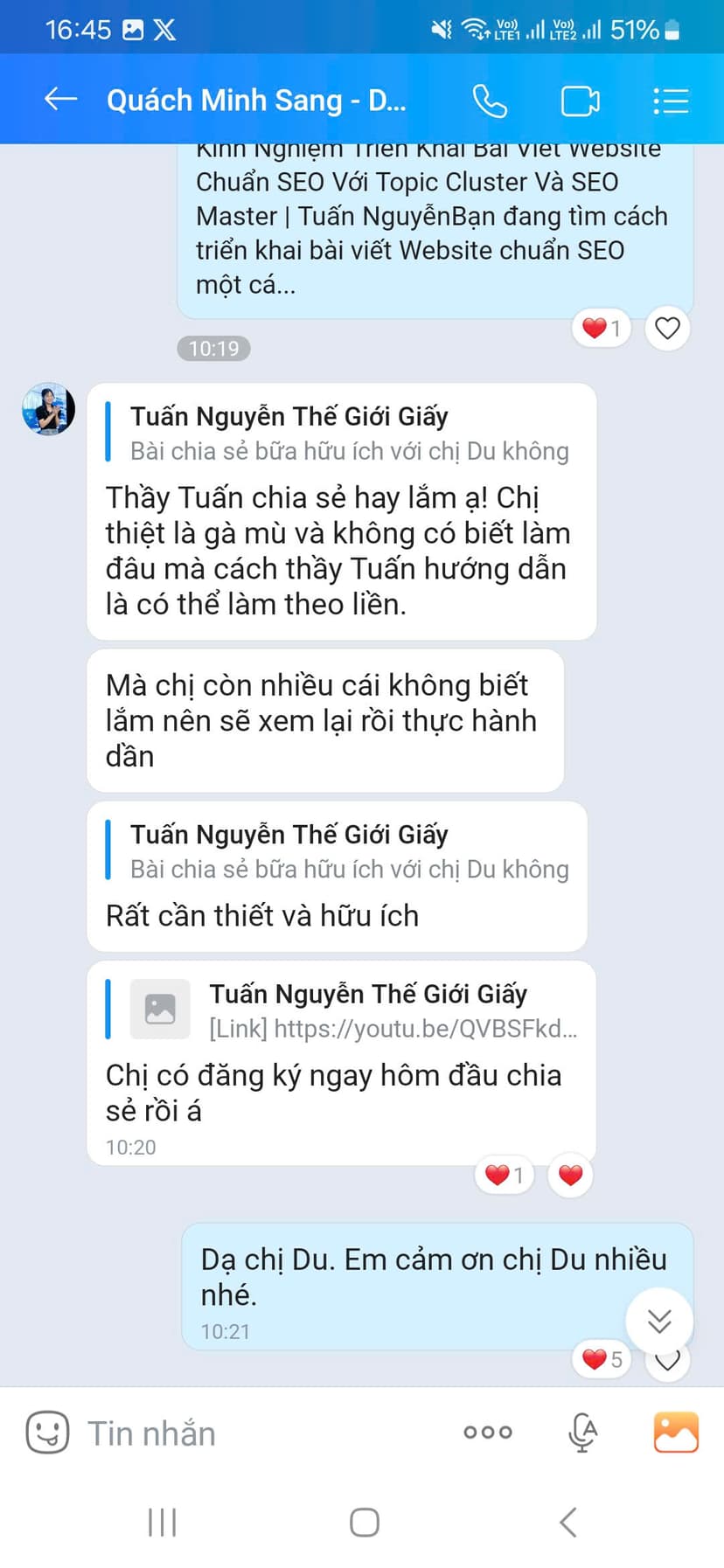
Task: Tap the scroll-to-bottom double chevron
Action: pyautogui.click(x=660, y=1321)
